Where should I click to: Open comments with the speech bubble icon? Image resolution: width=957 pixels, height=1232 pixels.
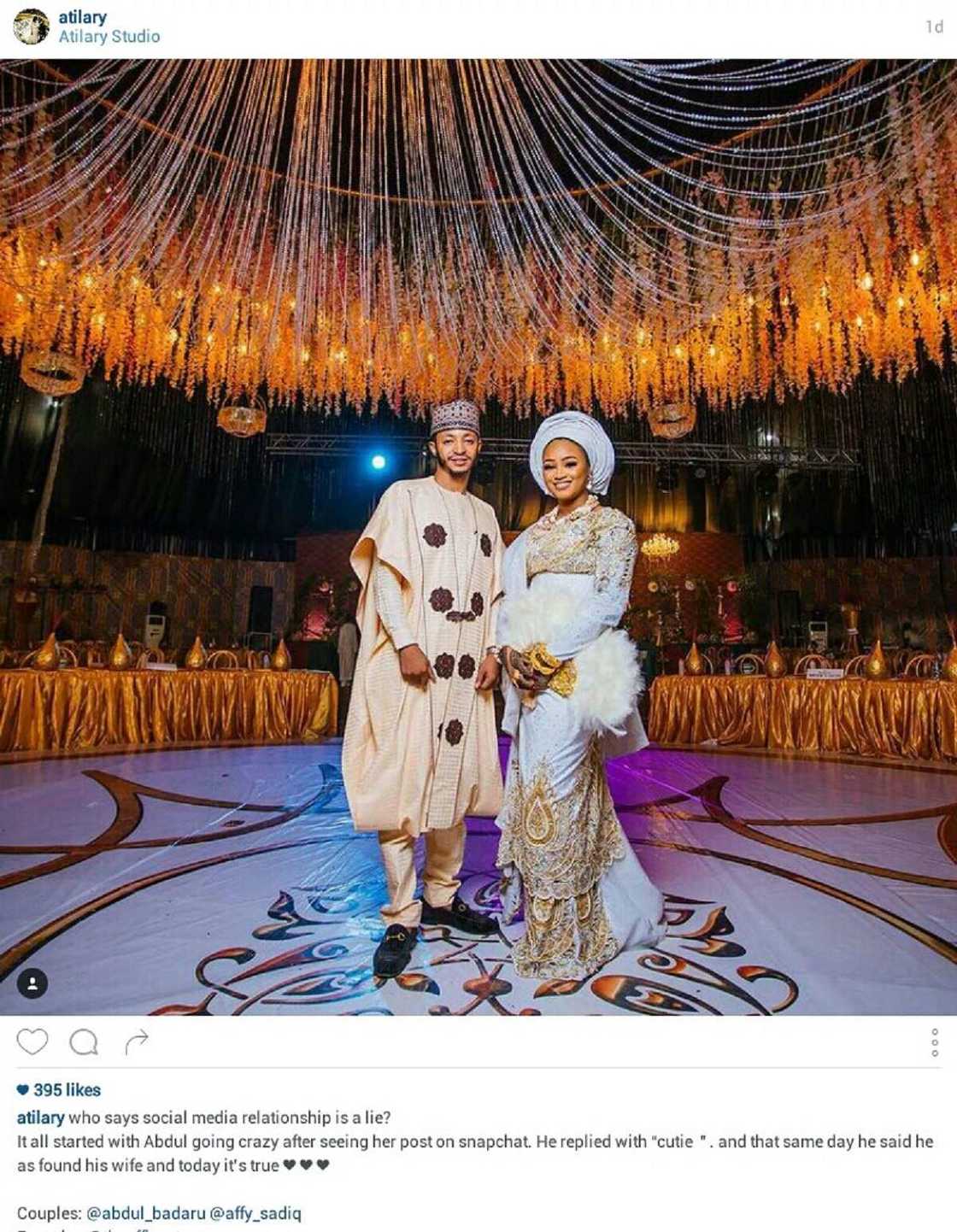84,1042
